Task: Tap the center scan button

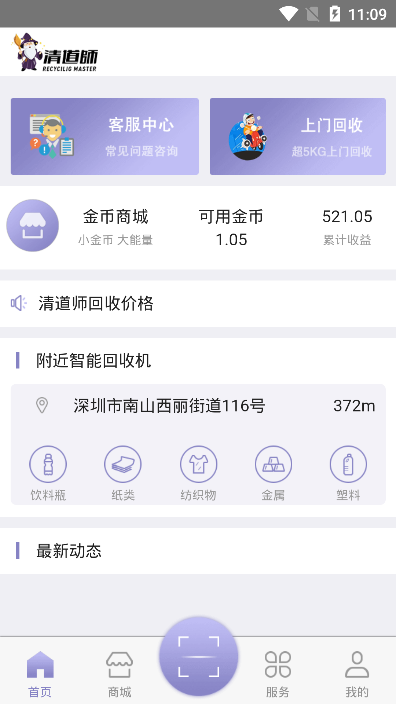Action: tap(198, 656)
